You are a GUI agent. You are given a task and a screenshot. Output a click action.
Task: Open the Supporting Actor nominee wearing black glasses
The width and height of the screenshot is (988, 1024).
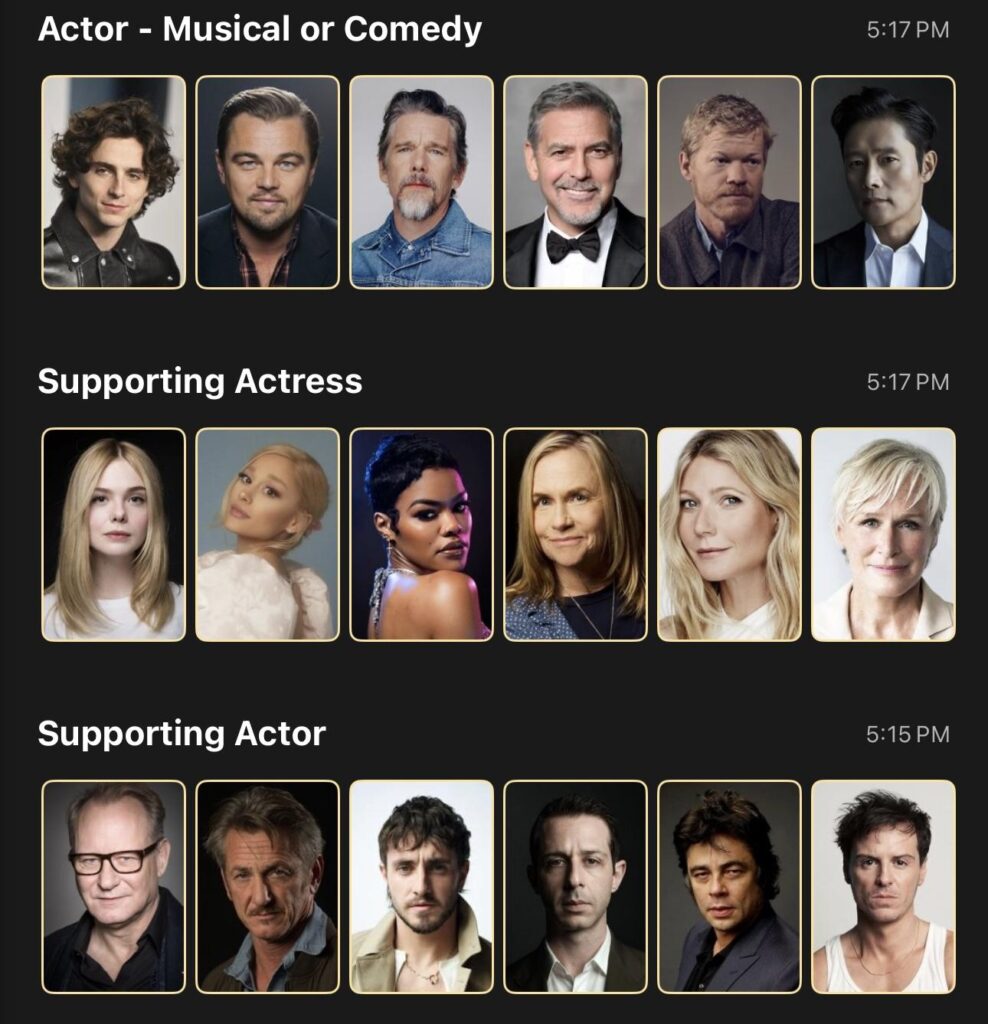coord(113,886)
